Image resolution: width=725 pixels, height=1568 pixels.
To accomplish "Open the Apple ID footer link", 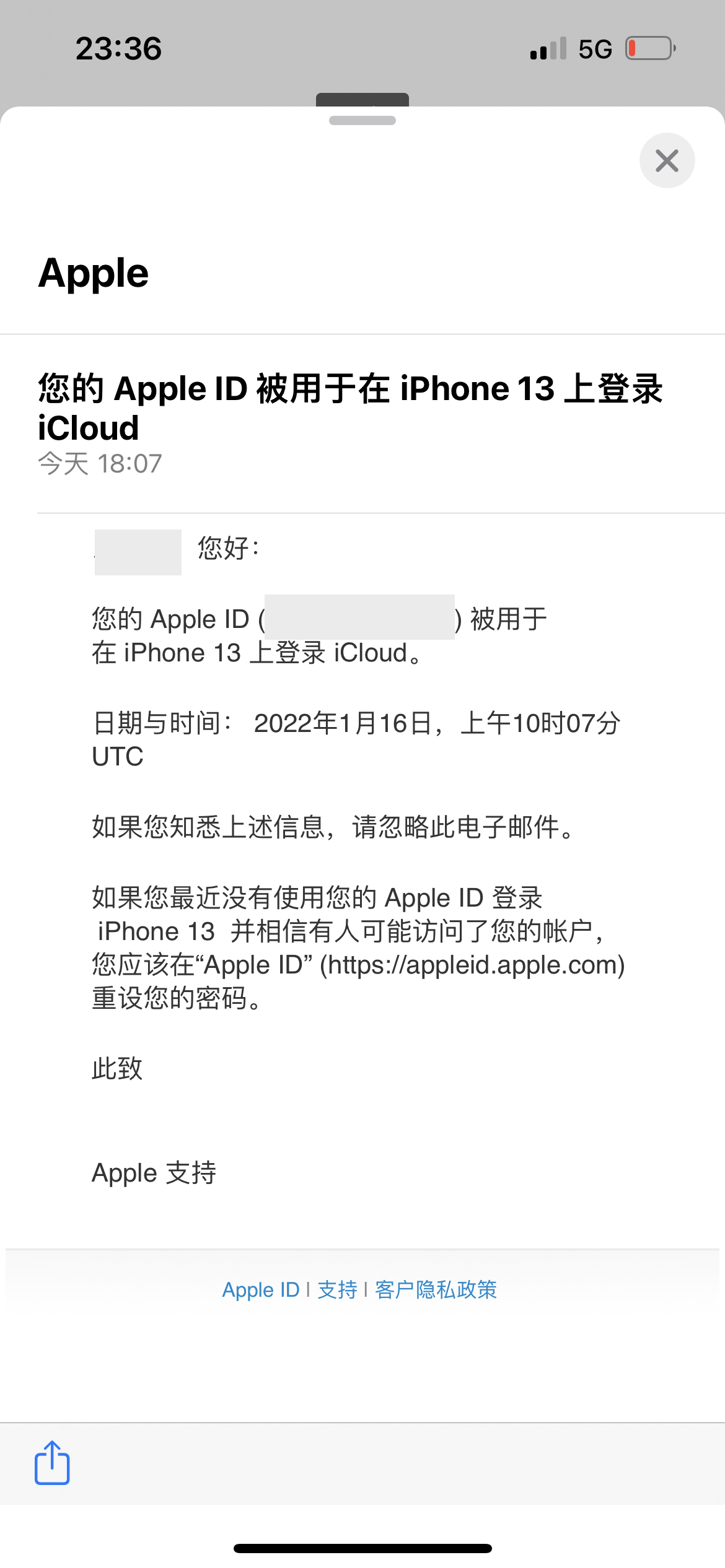I will click(x=260, y=1289).
